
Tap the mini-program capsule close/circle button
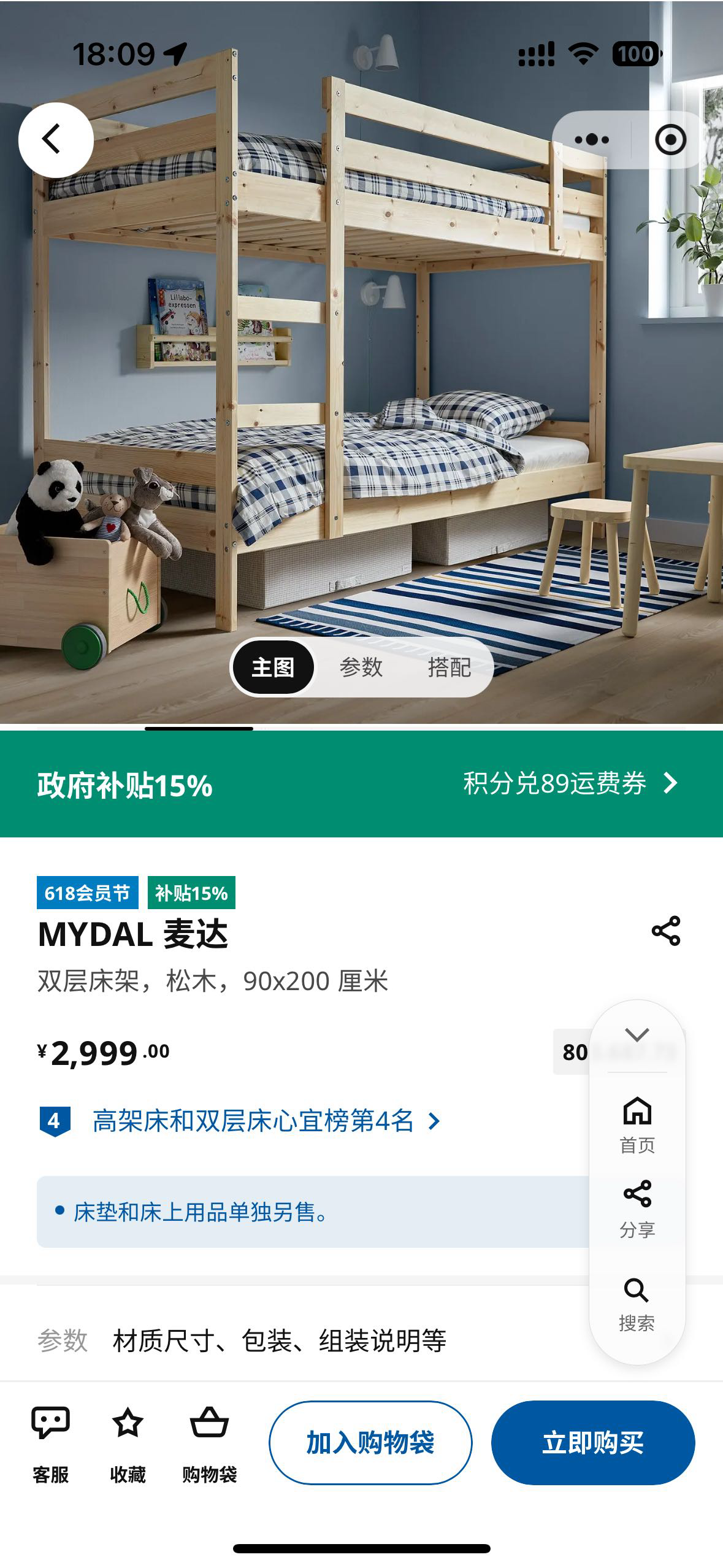pos(671,139)
